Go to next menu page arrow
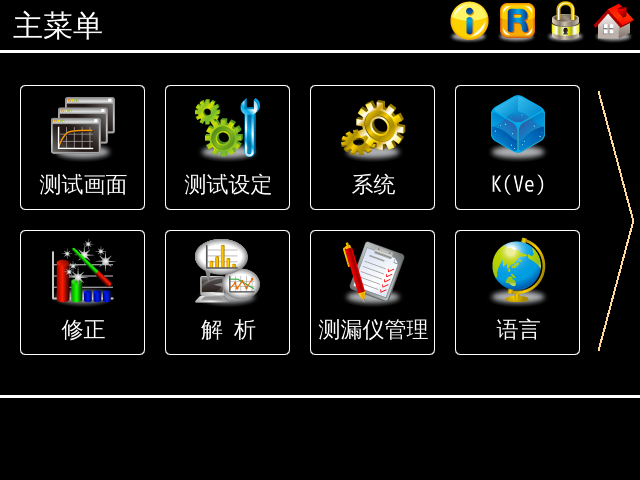The width and height of the screenshot is (640, 480). click(x=618, y=221)
